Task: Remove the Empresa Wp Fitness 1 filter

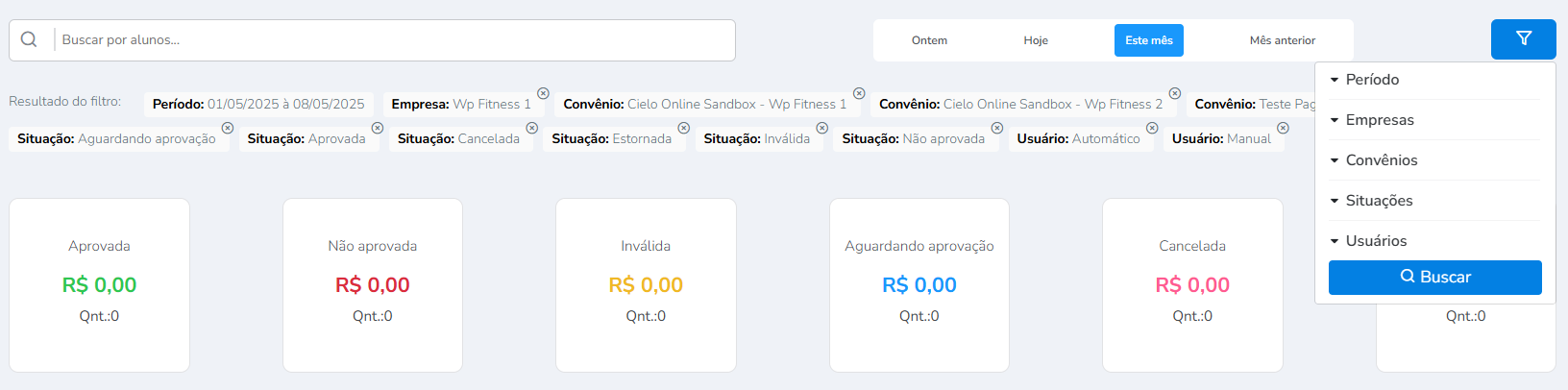Action: click(543, 93)
